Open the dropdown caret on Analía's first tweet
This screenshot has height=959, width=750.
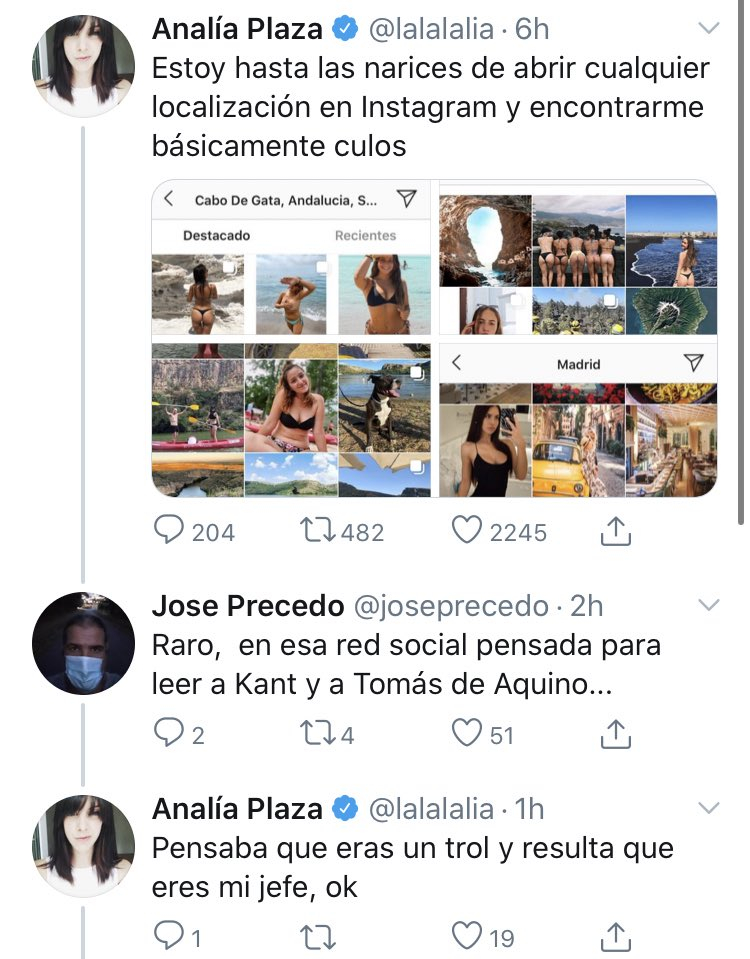pyautogui.click(x=707, y=27)
